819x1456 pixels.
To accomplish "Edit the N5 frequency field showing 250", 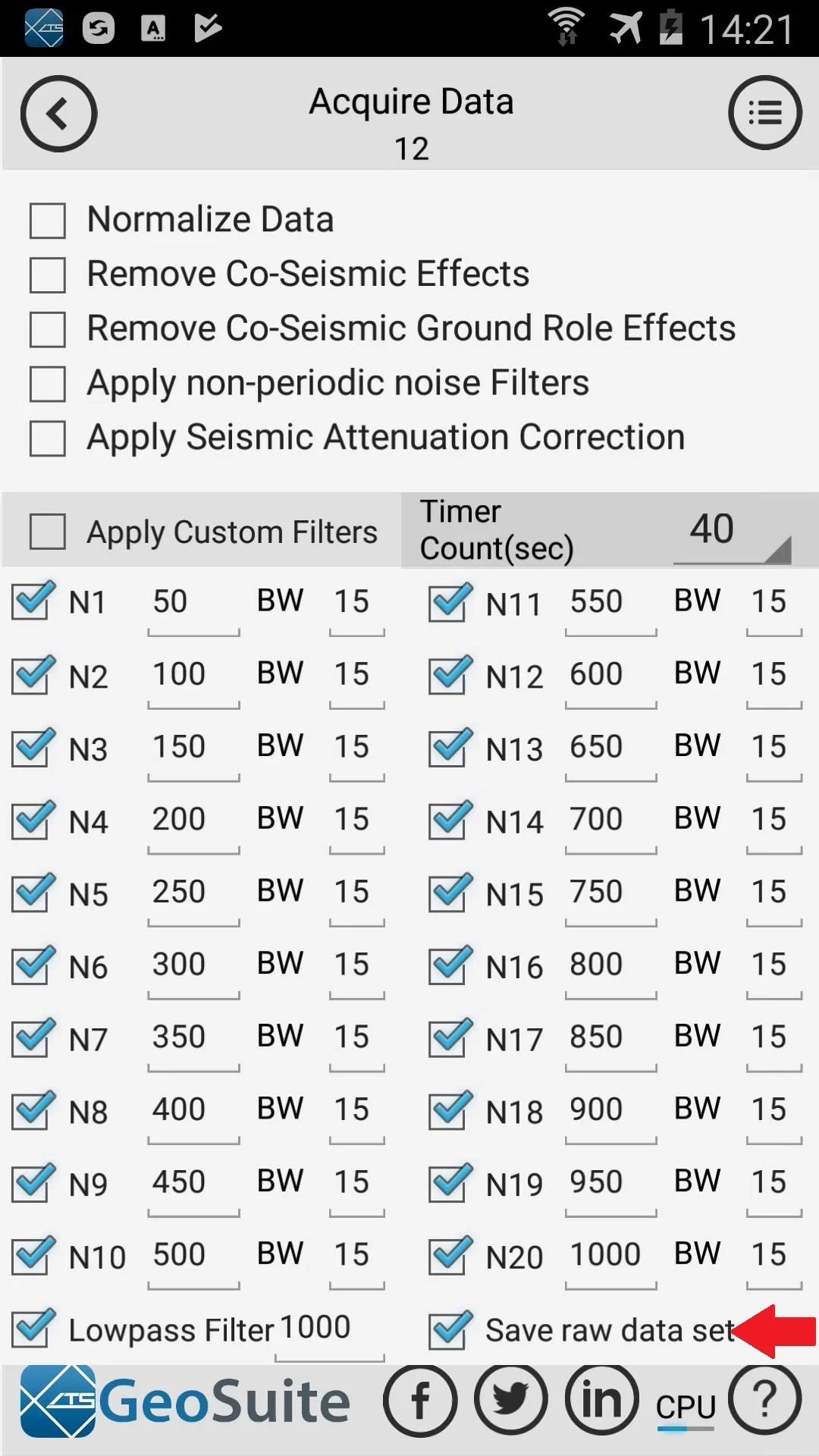I will (x=193, y=895).
